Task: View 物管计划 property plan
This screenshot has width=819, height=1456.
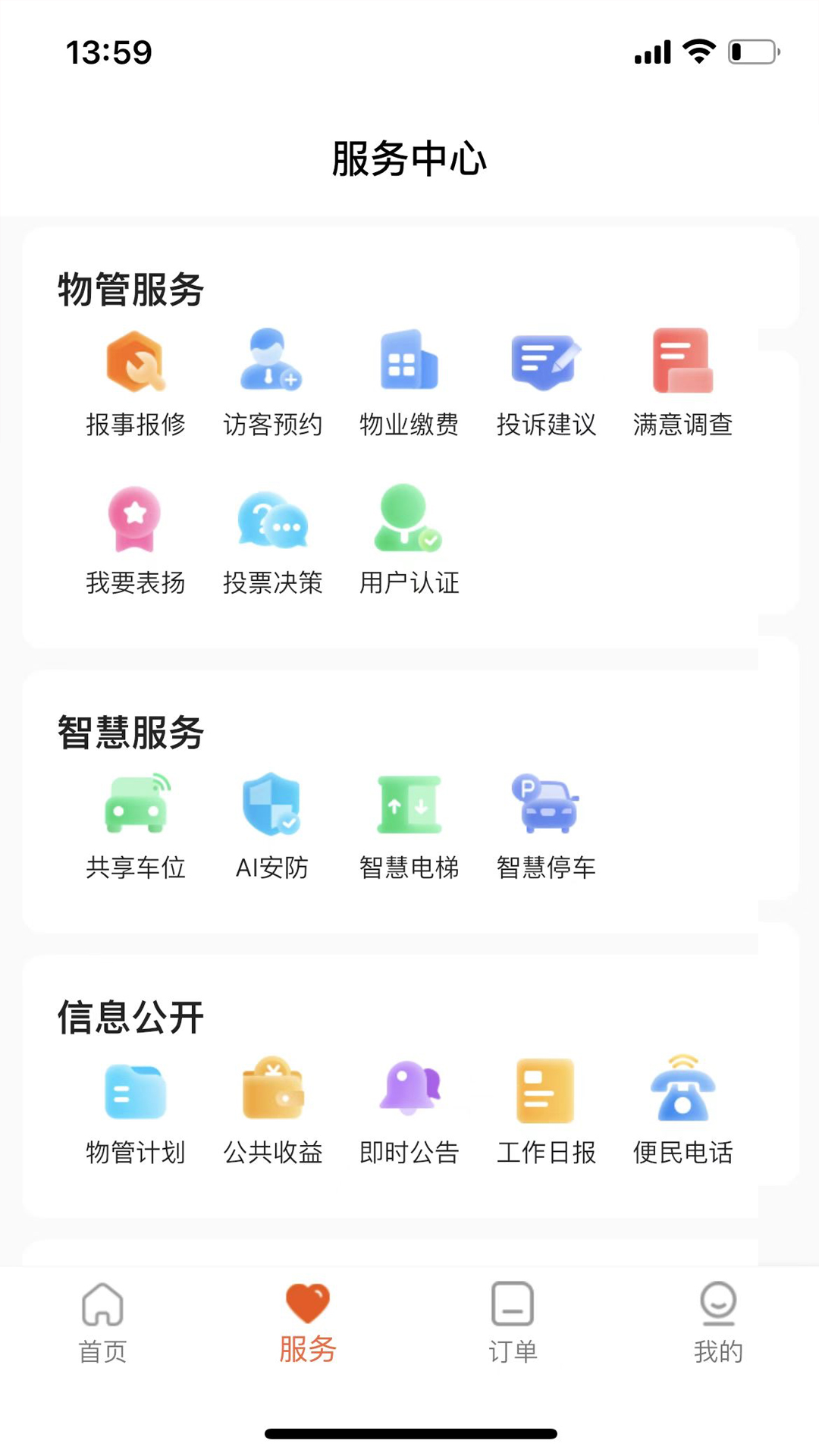Action: (136, 1112)
